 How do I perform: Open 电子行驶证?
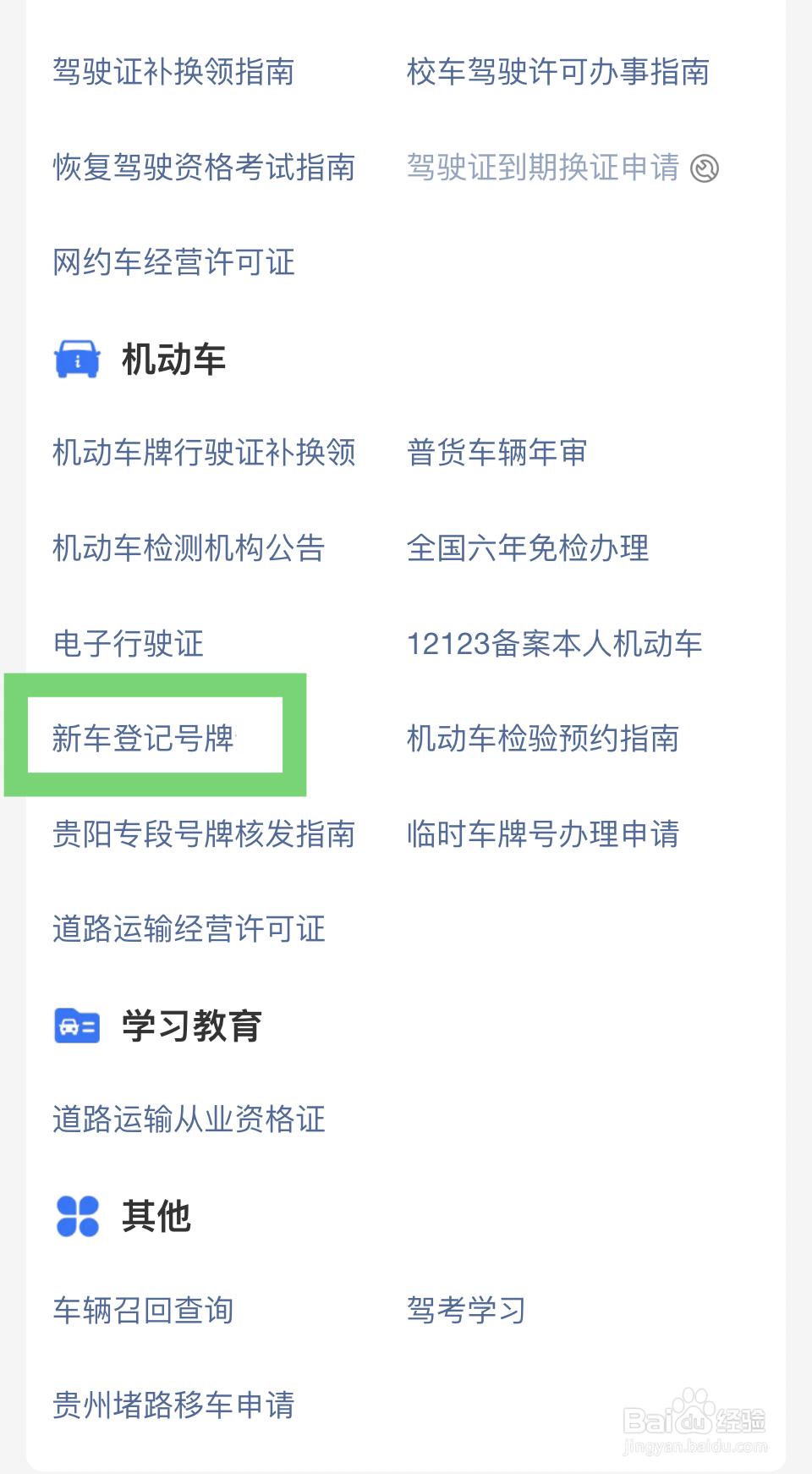tap(127, 644)
